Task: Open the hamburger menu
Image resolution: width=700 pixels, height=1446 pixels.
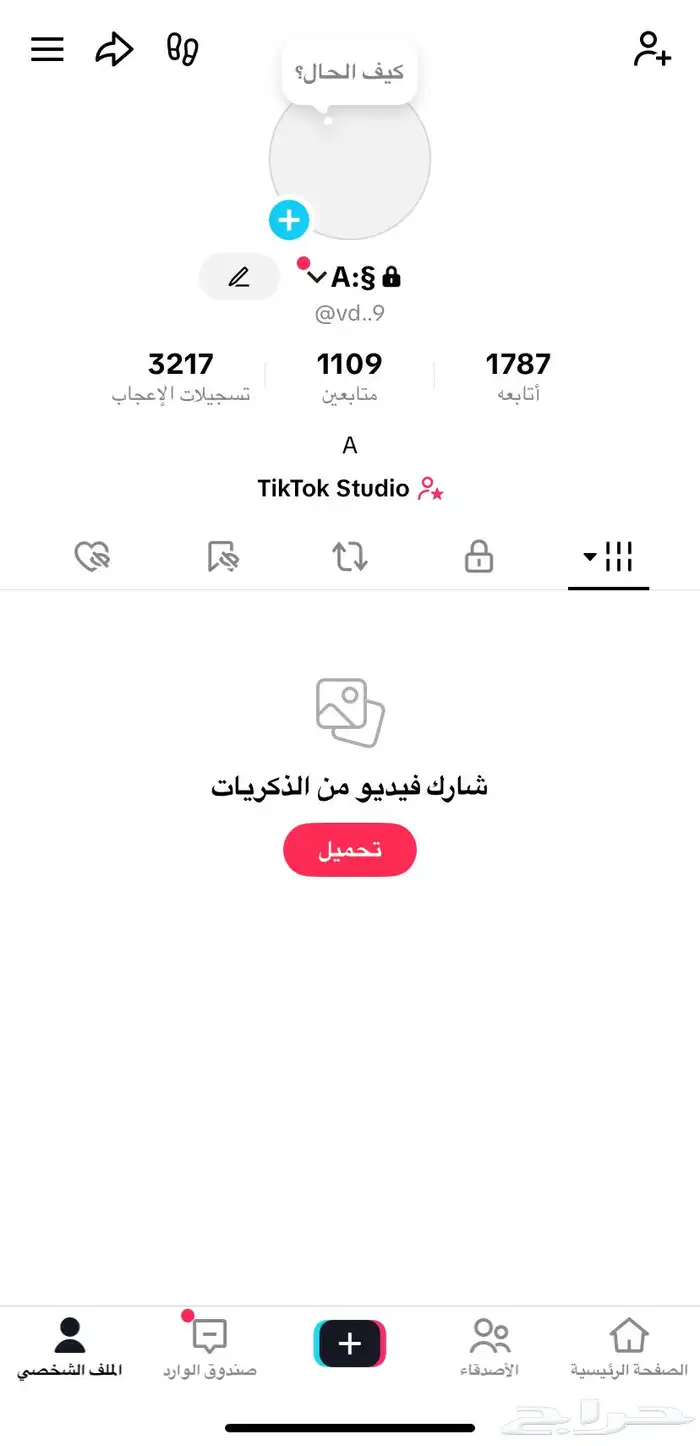Action: [x=47, y=49]
